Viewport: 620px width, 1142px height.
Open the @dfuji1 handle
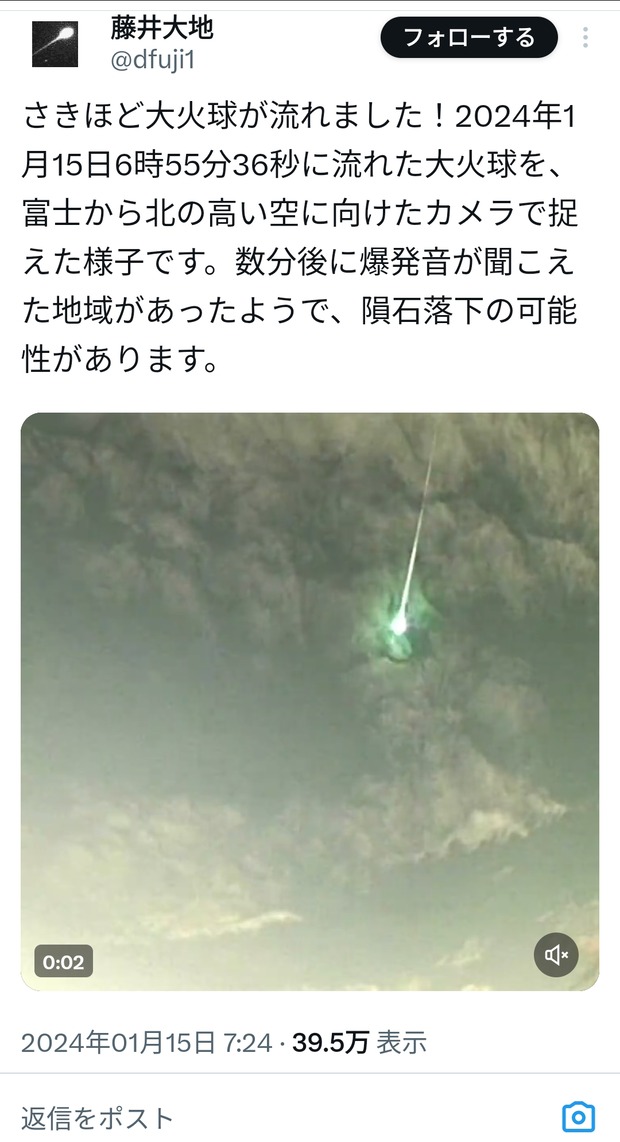tap(152, 60)
